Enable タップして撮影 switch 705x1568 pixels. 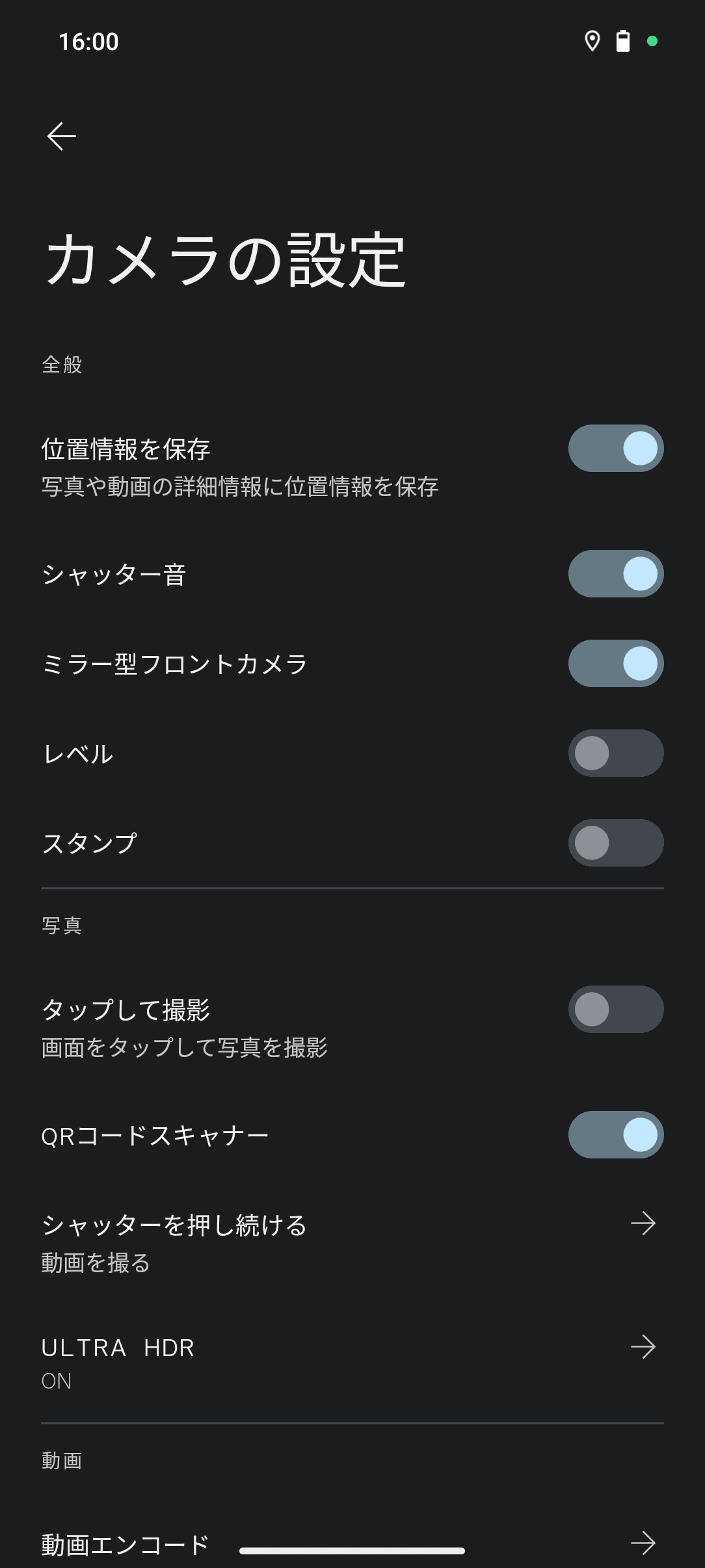pos(615,1010)
